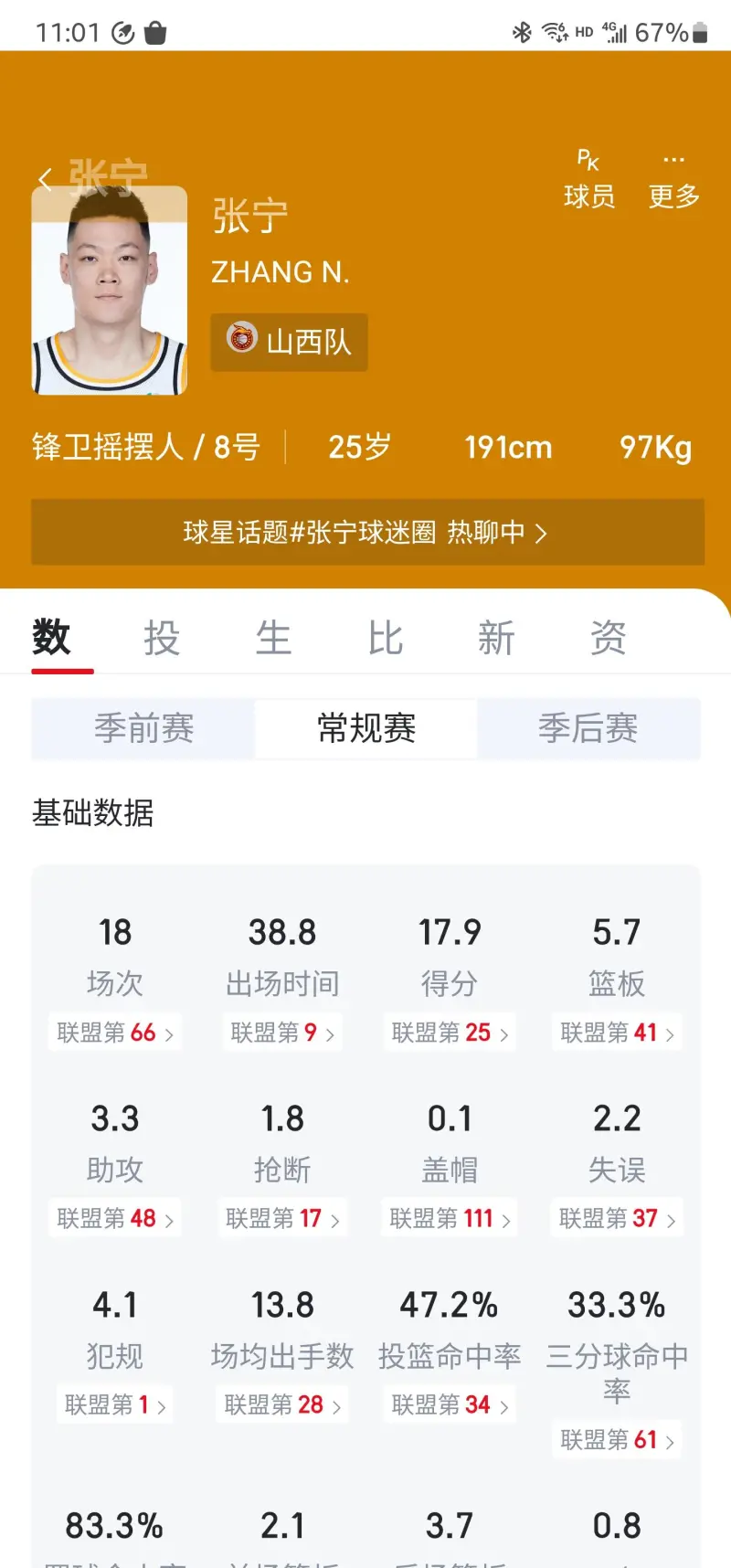Open the 张宁球迷圈 hot topic banner
This screenshot has height=1568, width=731.
point(365,532)
